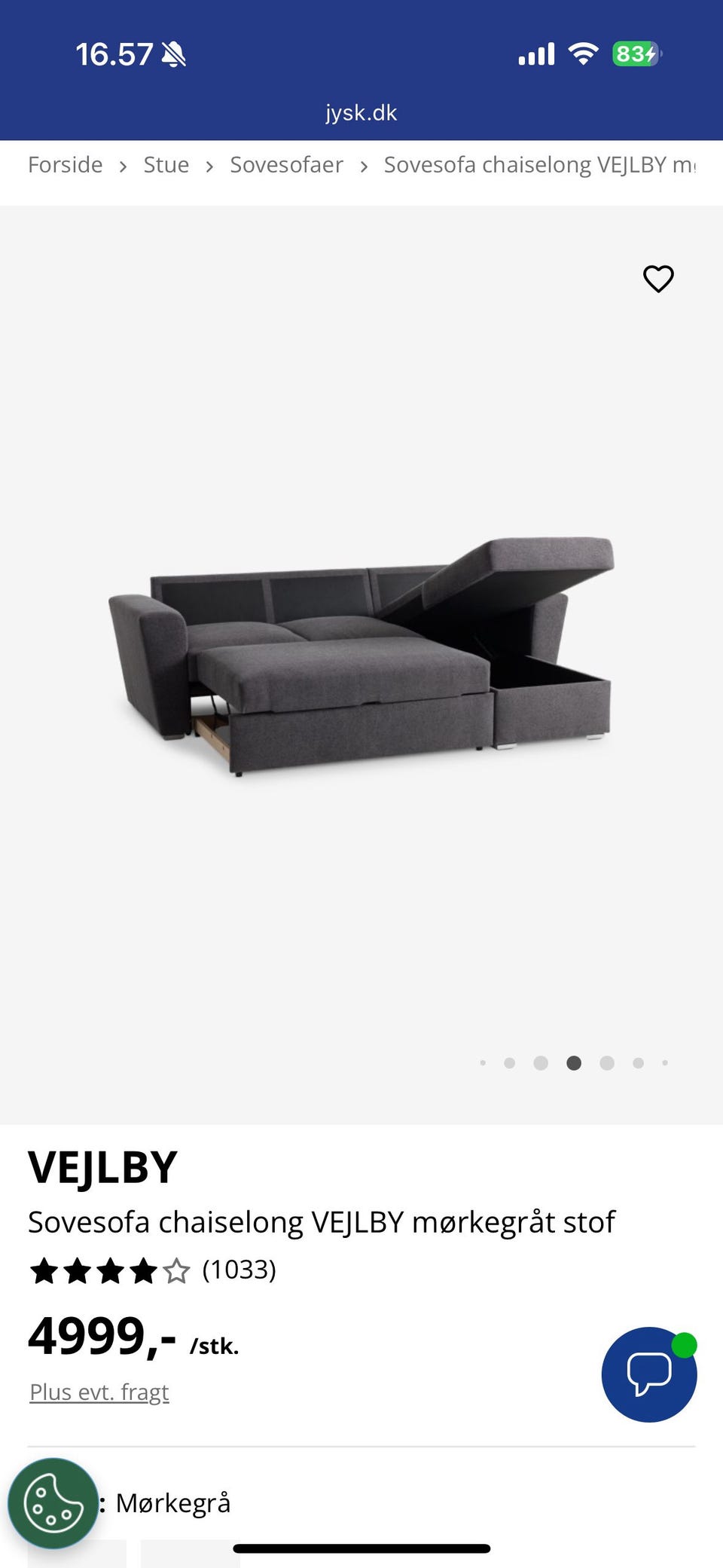This screenshot has width=723, height=1568.
Task: Open the Stue breadcrumb category
Action: pos(166,165)
